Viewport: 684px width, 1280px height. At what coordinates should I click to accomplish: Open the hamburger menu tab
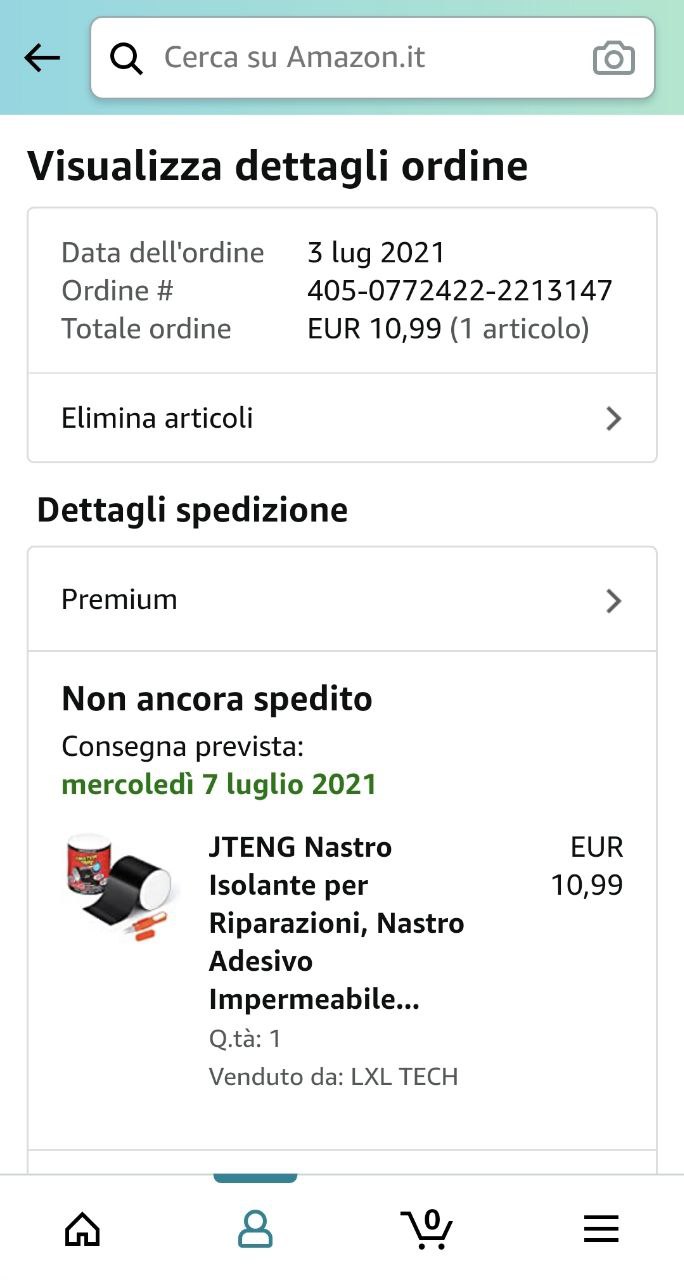click(601, 1228)
